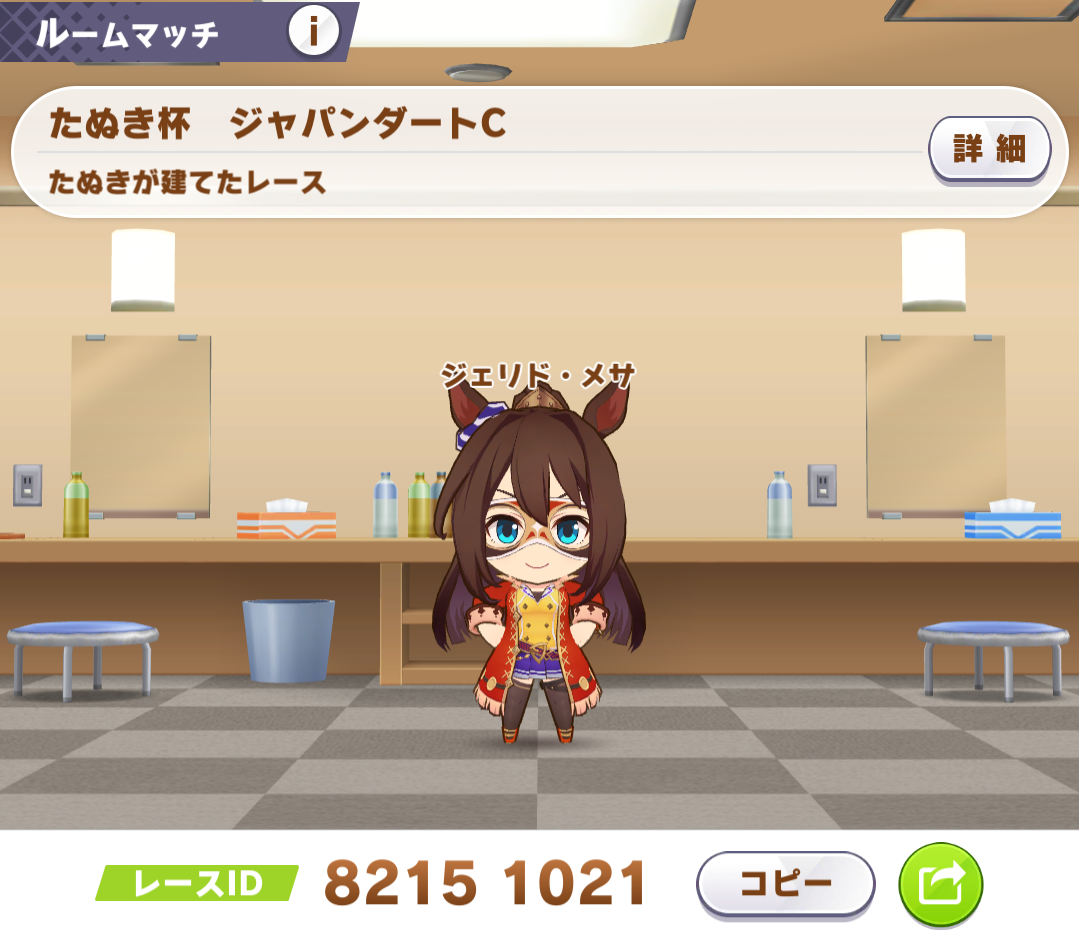This screenshot has width=1079, height=936.
Task: Share the race ID via green button
Action: [940, 884]
